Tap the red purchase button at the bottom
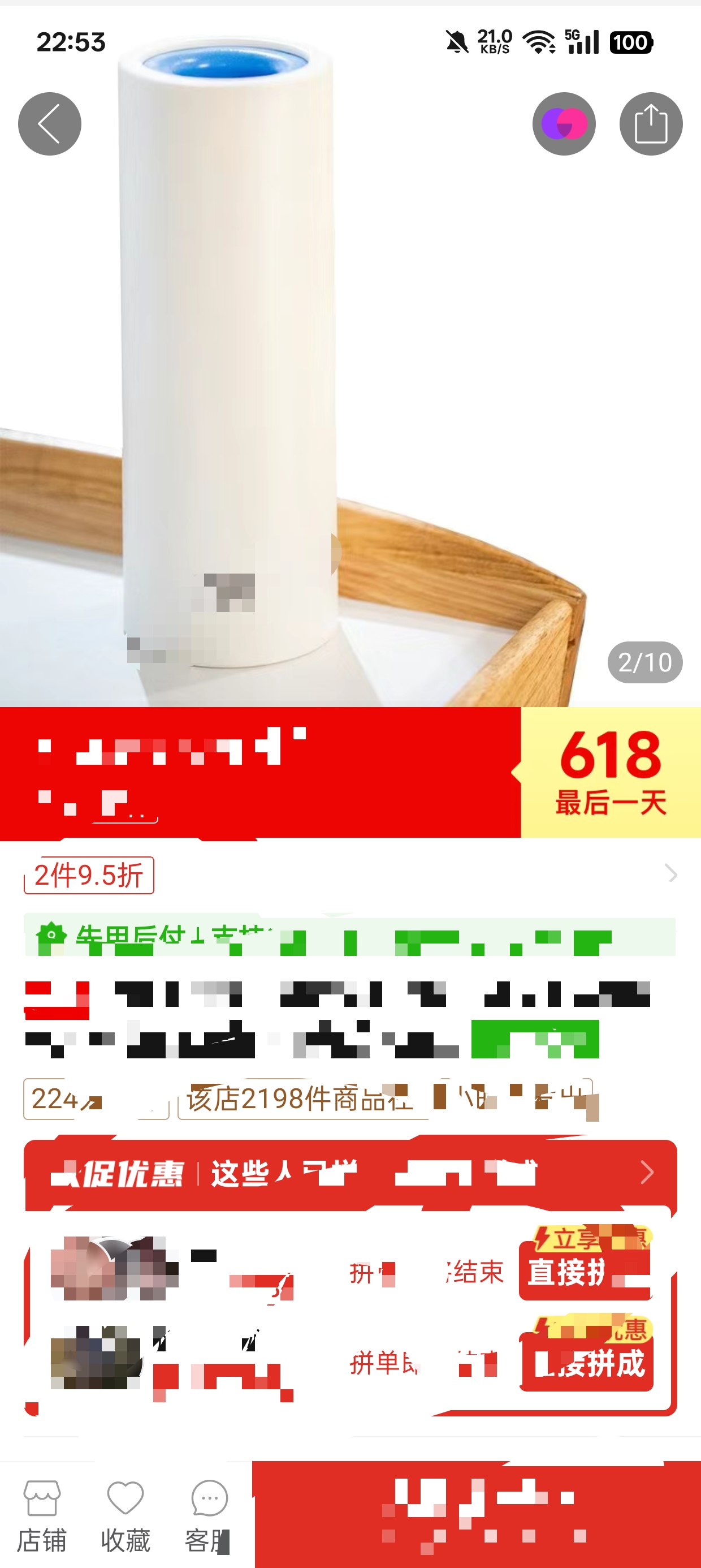701x1568 pixels. tap(477, 1514)
